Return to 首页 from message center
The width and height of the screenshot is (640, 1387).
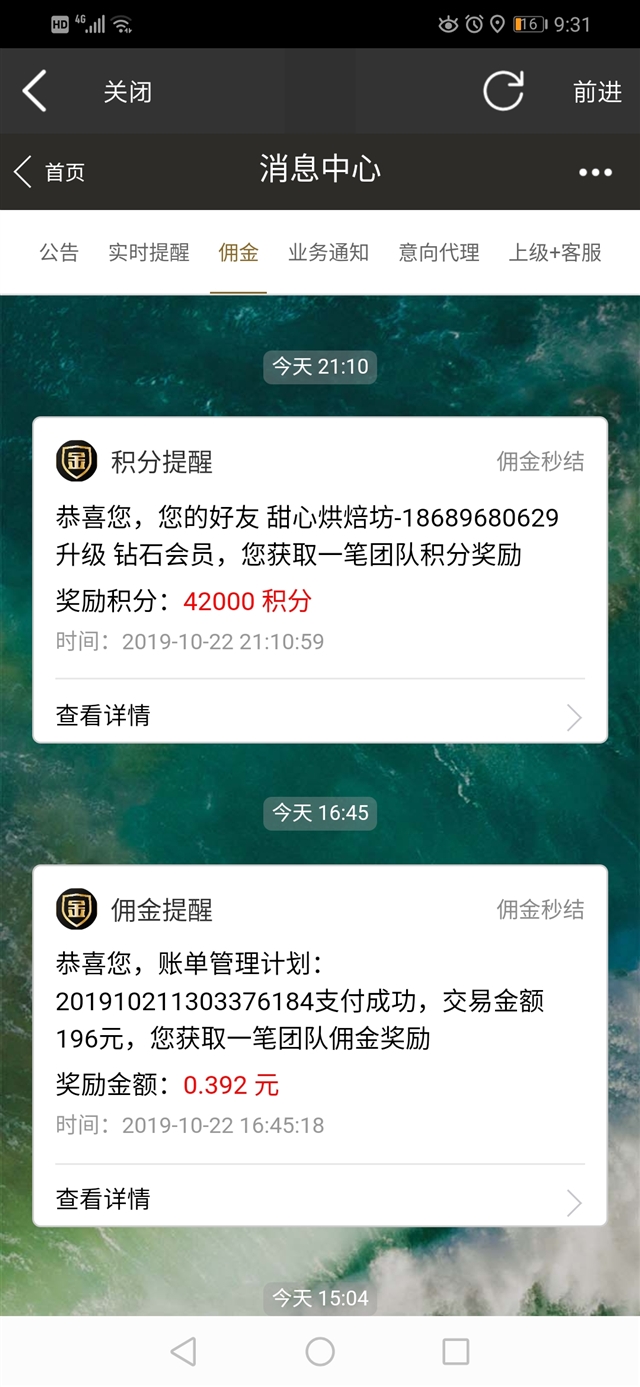[50, 172]
